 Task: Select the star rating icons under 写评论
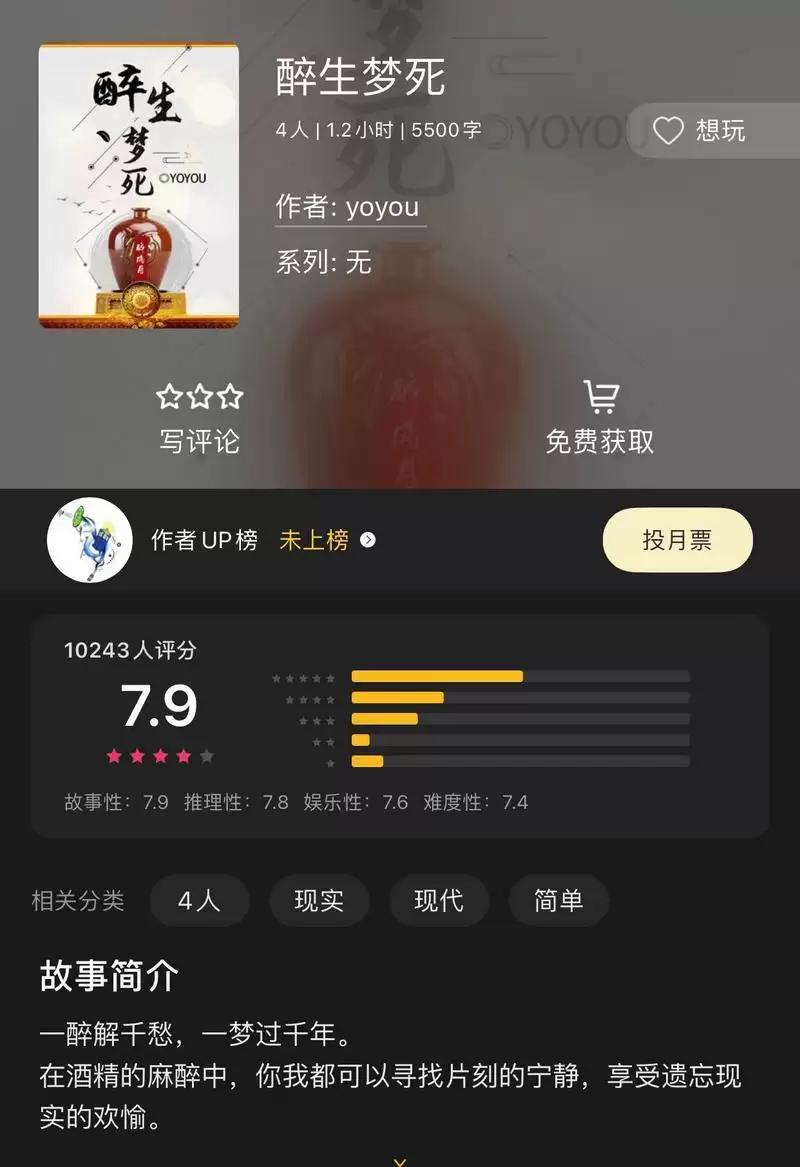coord(199,397)
